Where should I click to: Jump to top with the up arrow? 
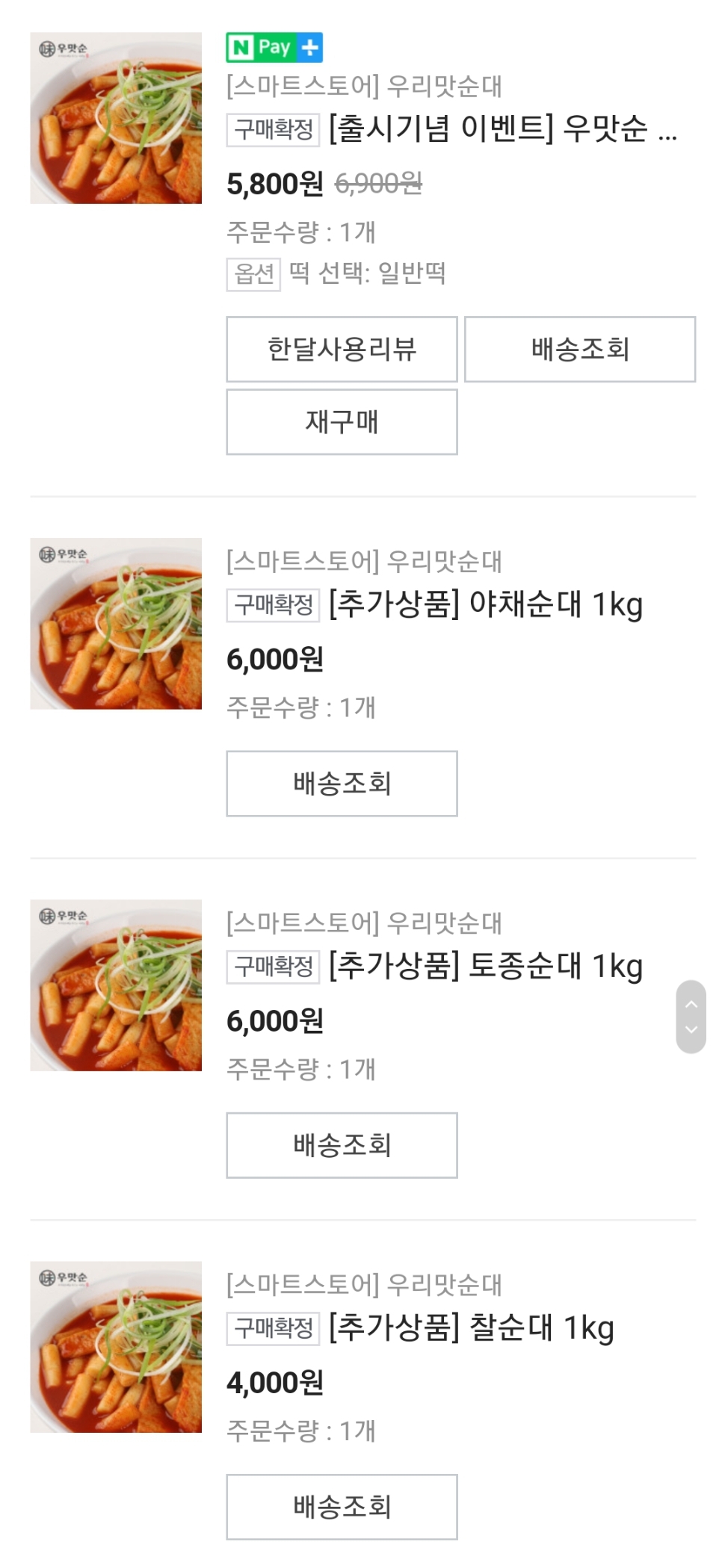(x=691, y=1003)
